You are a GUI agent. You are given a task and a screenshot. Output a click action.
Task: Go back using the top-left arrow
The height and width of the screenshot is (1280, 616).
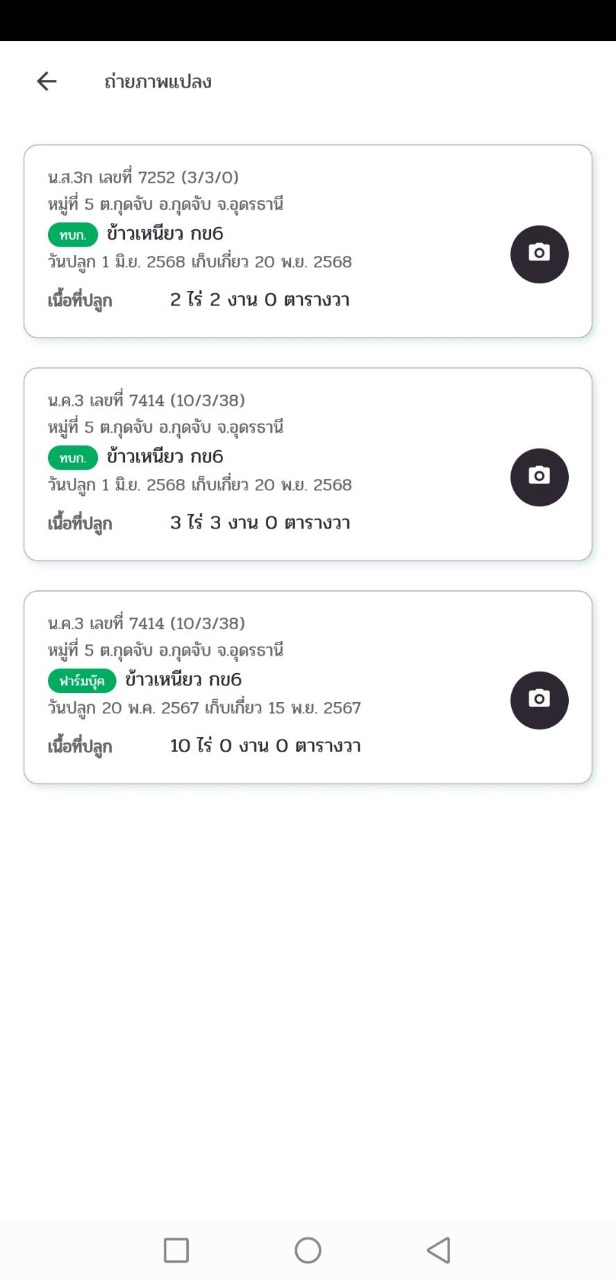tap(47, 82)
